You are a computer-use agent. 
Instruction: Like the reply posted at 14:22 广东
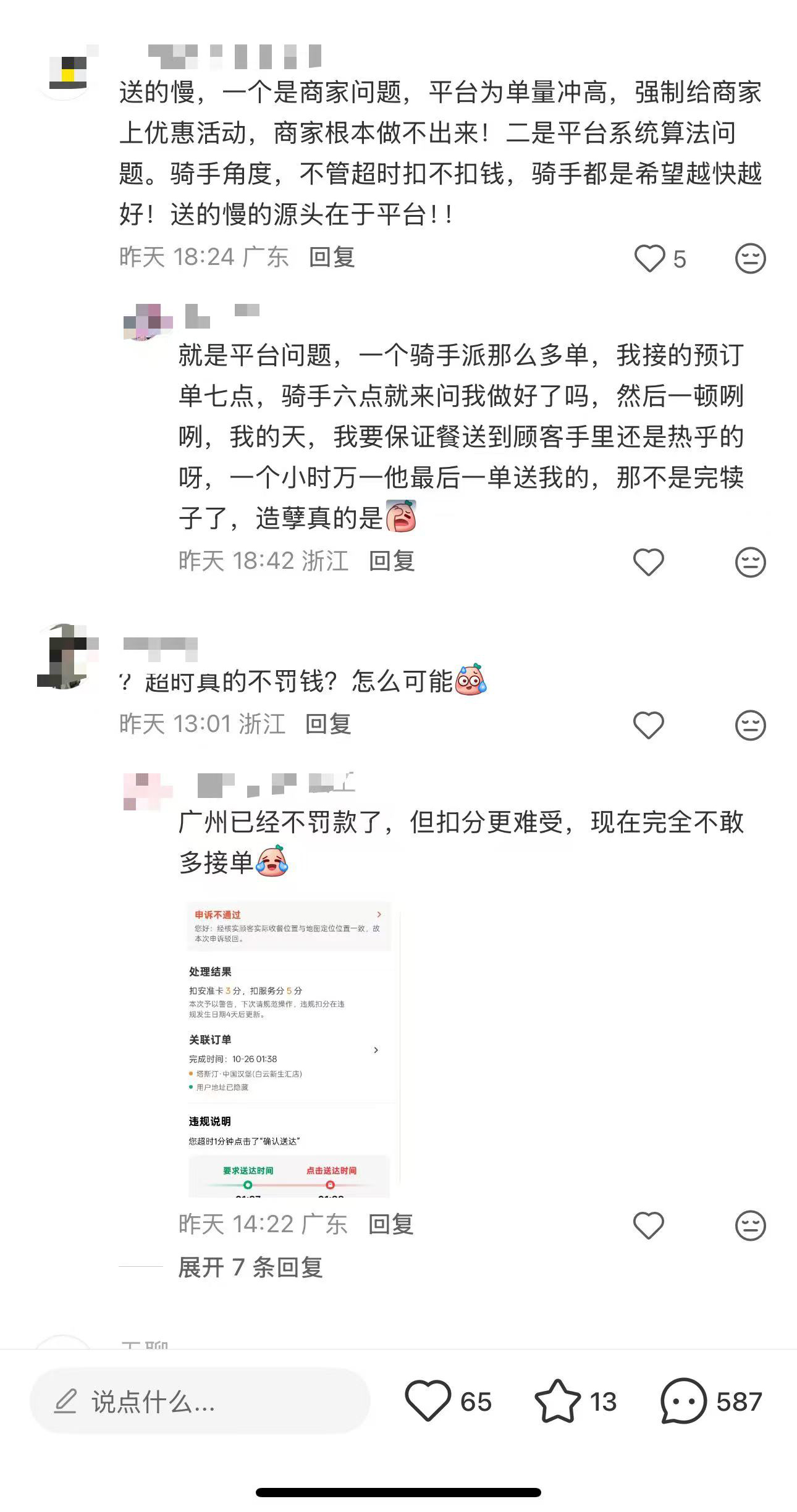pyautogui.click(x=648, y=1225)
